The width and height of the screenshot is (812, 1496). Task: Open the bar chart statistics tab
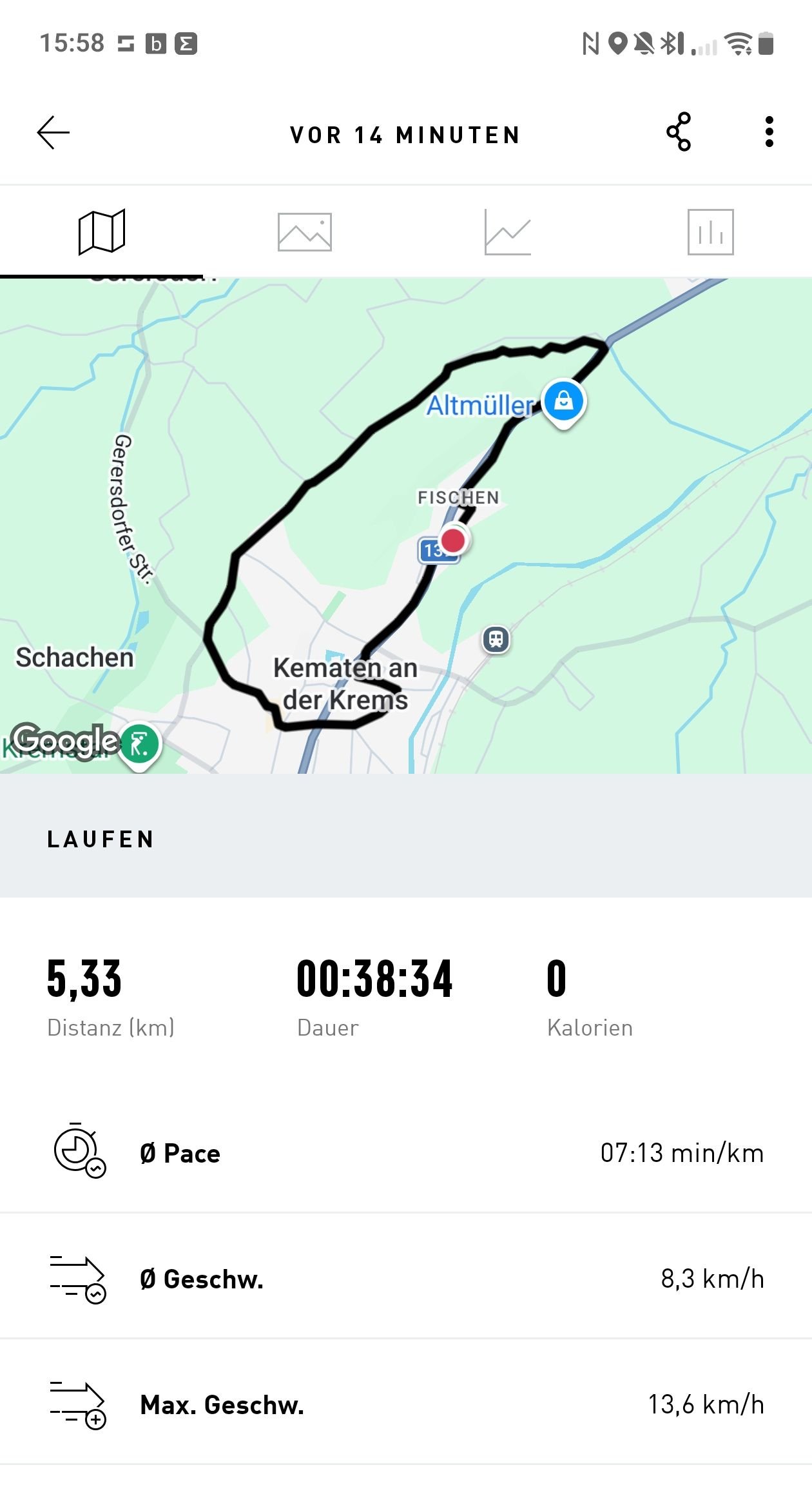[710, 232]
